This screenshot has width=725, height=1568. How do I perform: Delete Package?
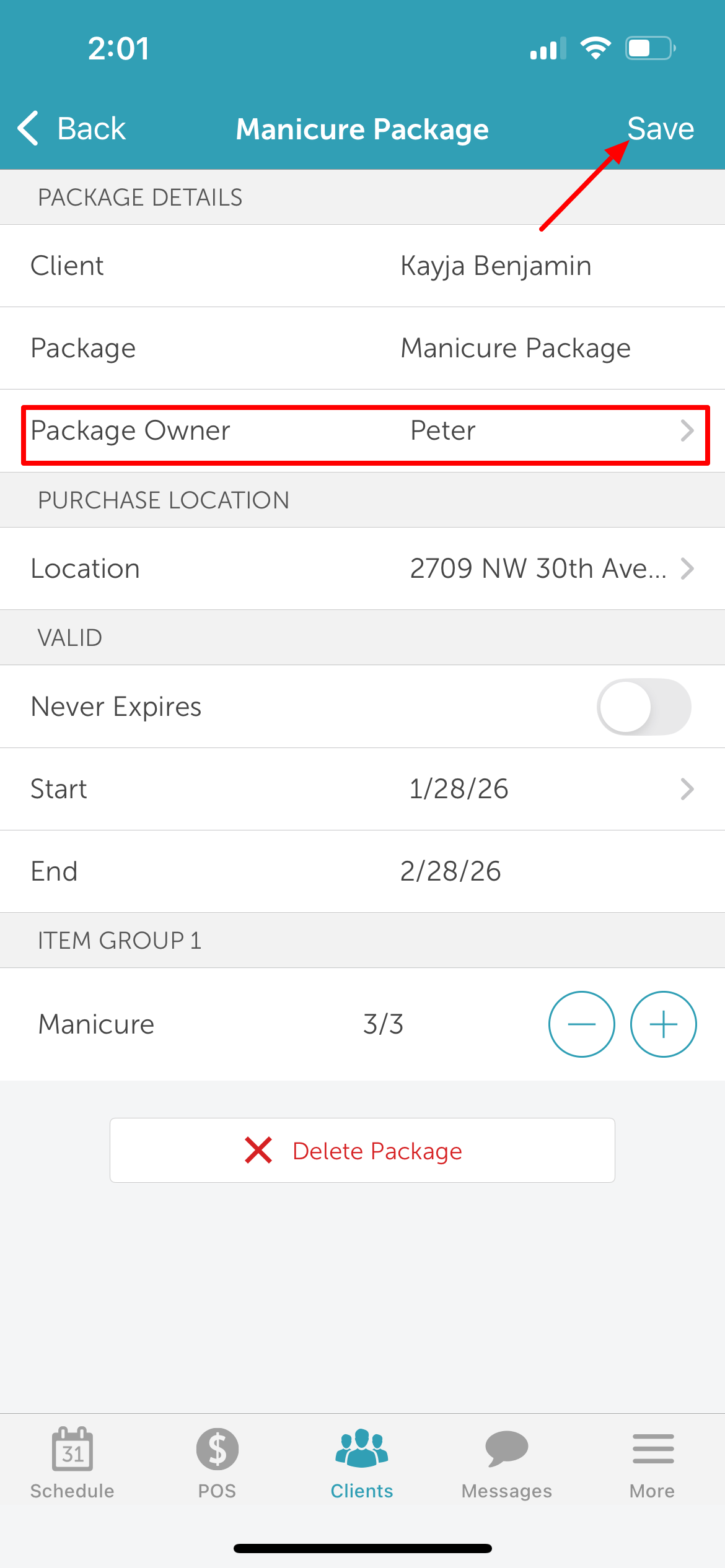pyautogui.click(x=362, y=1151)
